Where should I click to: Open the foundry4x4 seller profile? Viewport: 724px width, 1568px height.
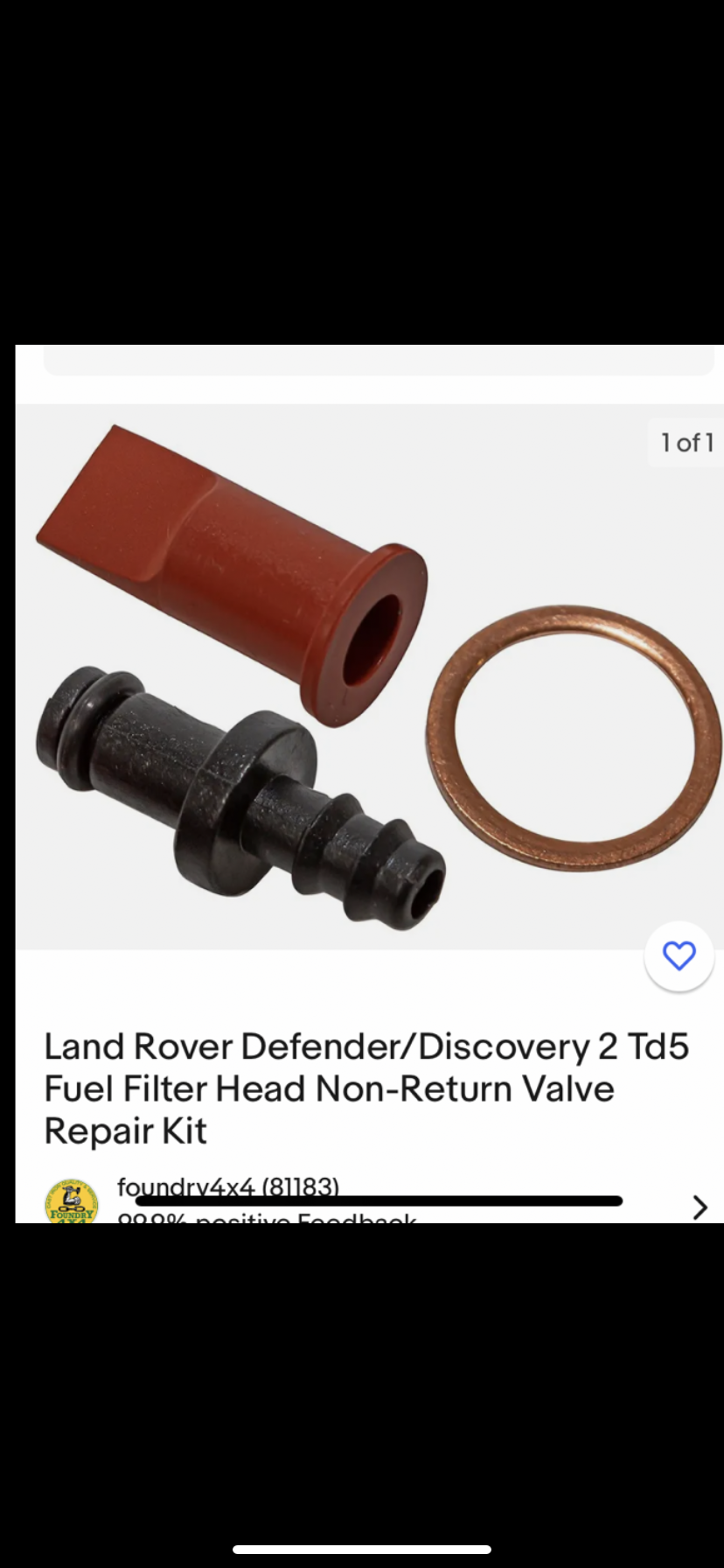(227, 1186)
